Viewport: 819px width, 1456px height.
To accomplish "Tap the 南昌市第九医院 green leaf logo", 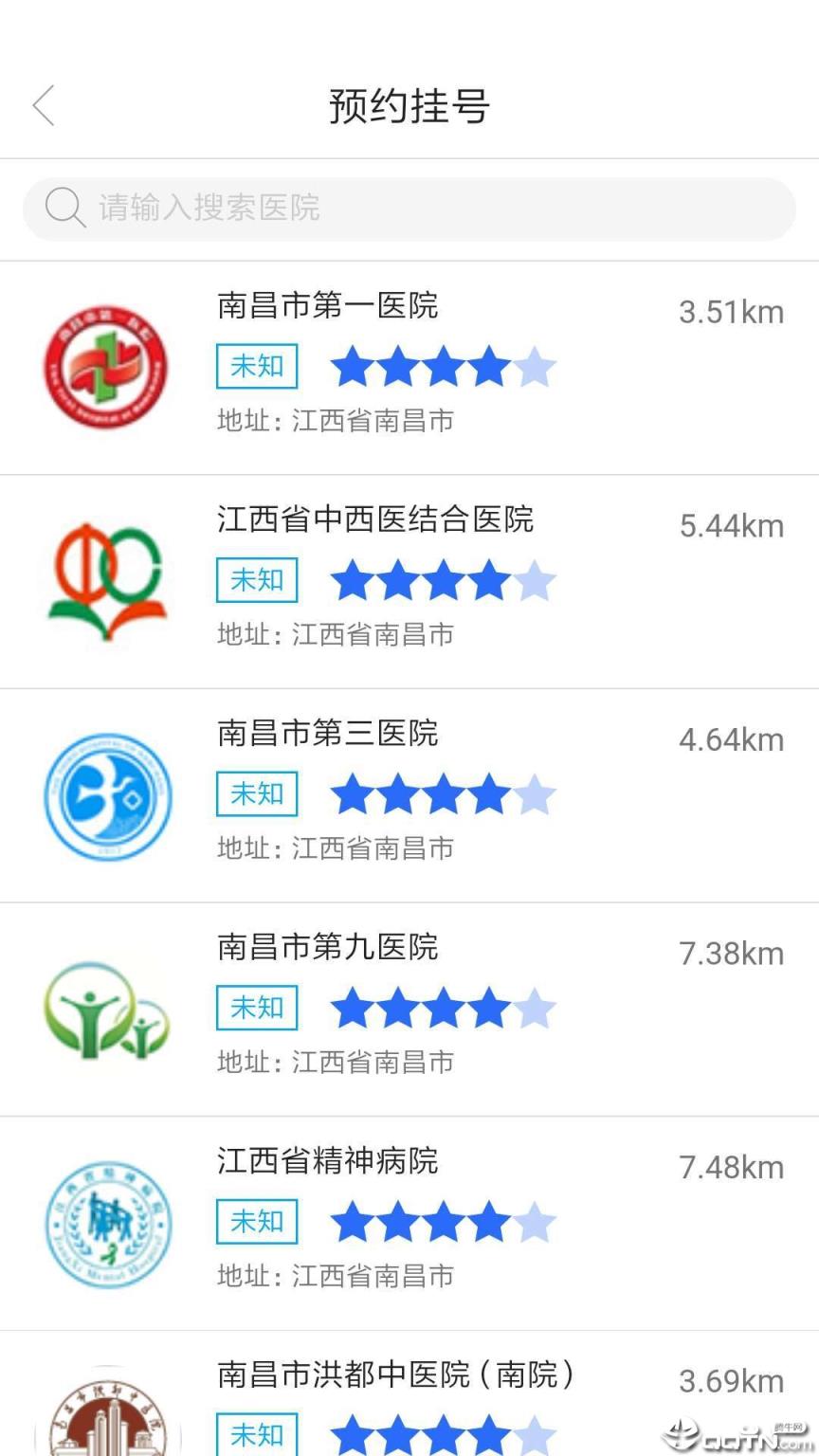I will (x=106, y=1008).
